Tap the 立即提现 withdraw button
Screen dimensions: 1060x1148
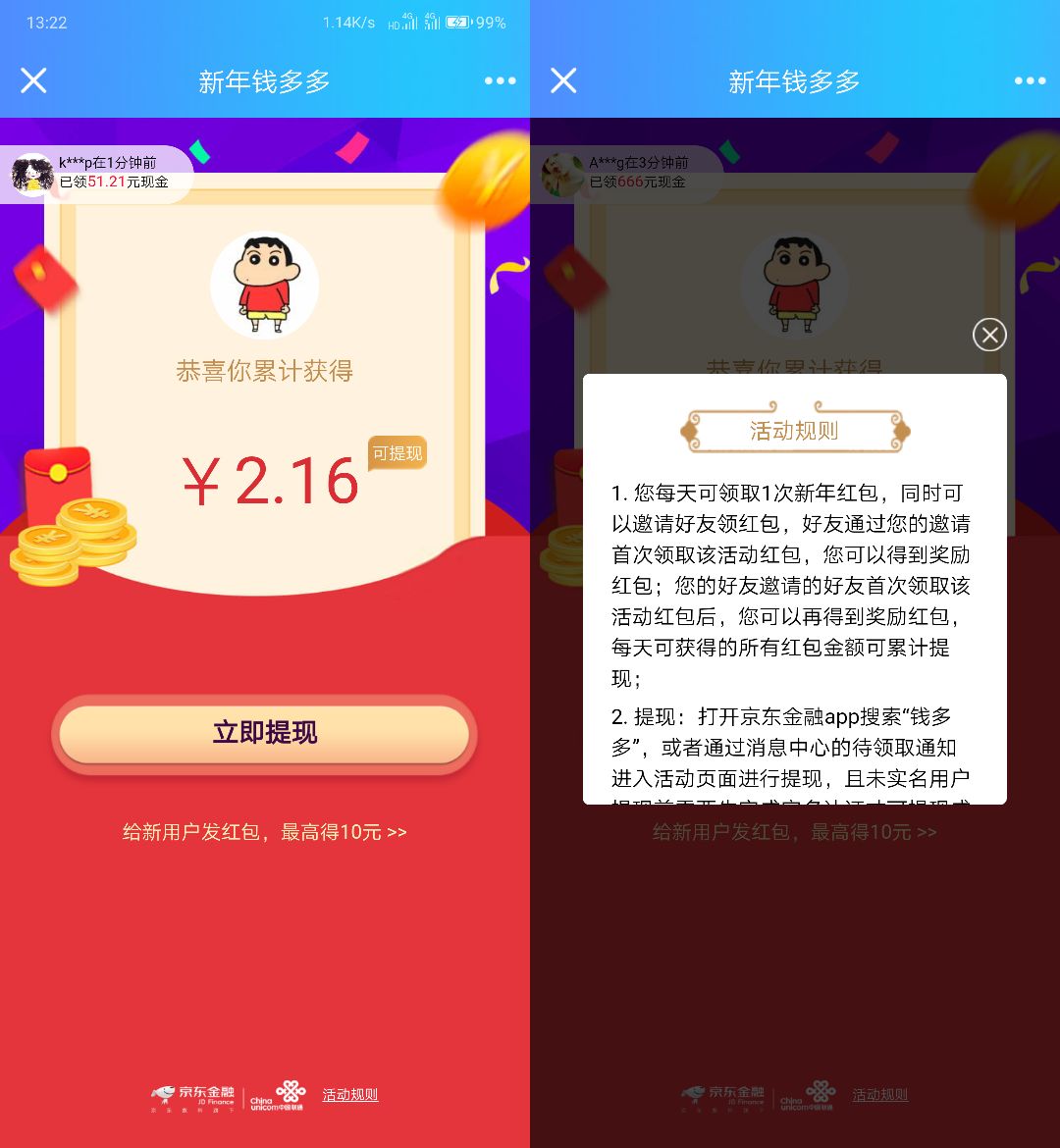264,734
